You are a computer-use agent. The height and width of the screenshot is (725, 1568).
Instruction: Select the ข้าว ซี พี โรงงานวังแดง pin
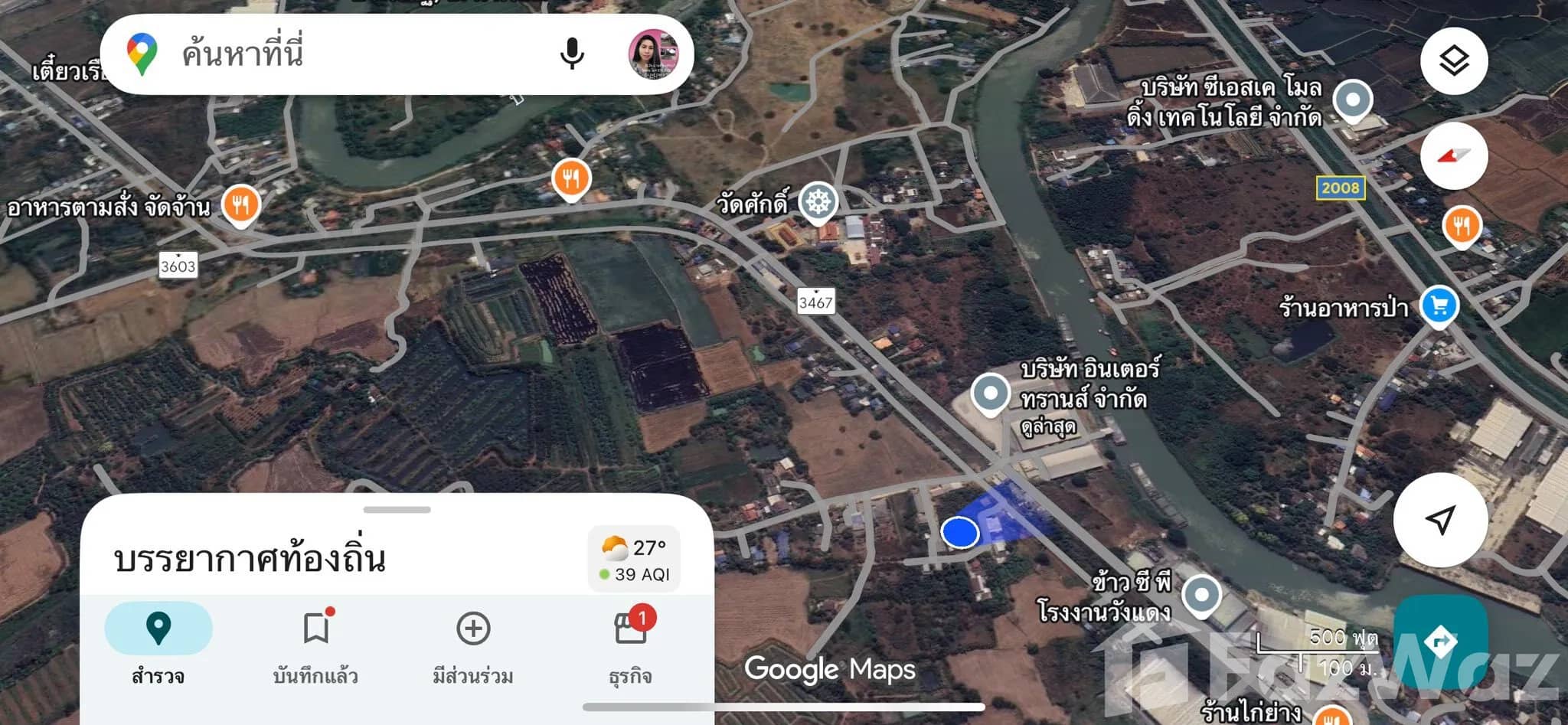(1200, 595)
